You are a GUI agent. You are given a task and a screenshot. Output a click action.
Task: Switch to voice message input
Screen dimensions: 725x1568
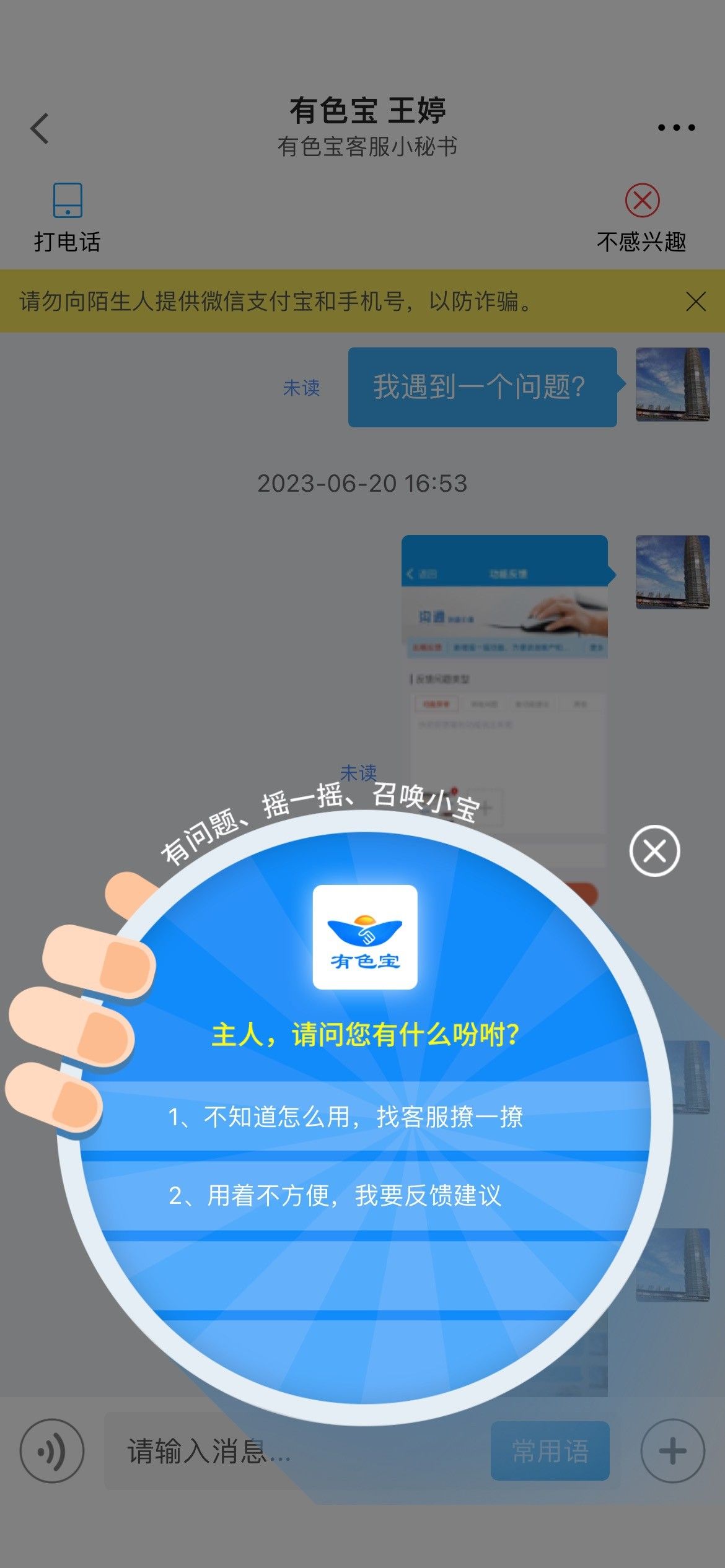tap(52, 1450)
